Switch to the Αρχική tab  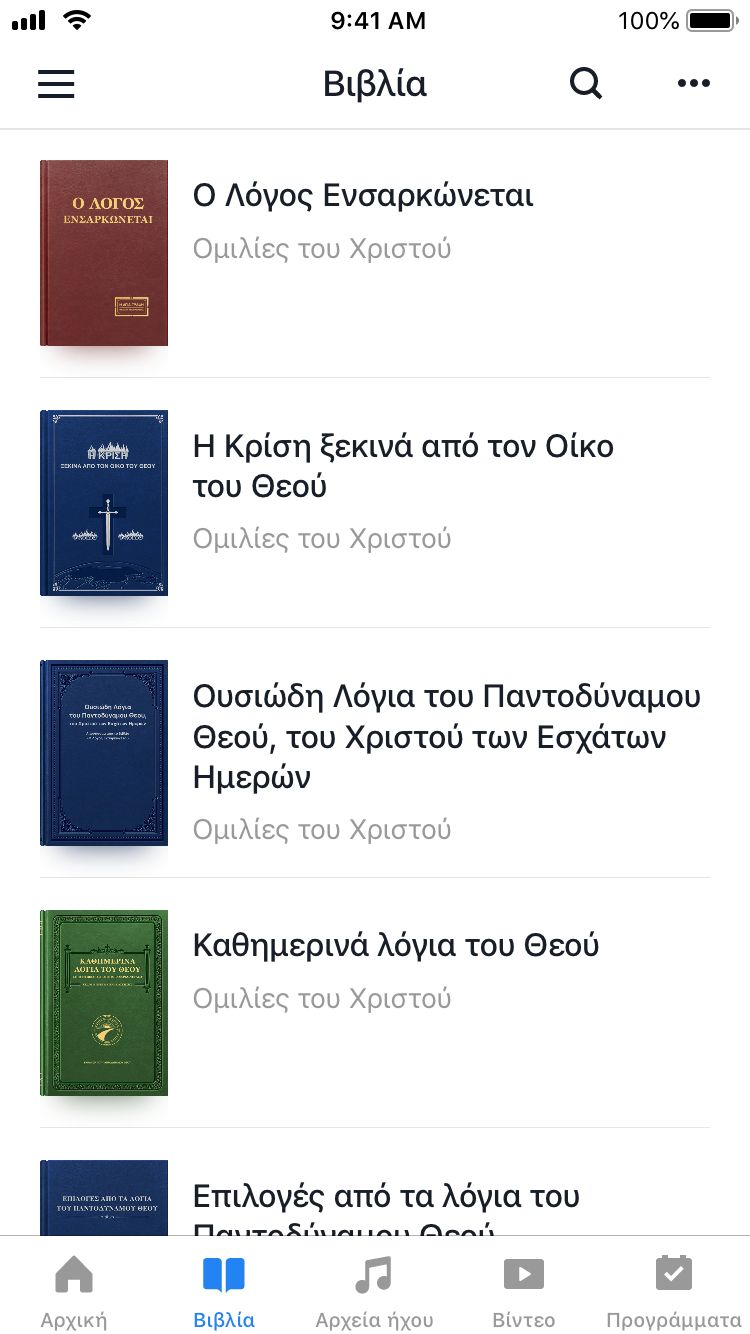74,1292
